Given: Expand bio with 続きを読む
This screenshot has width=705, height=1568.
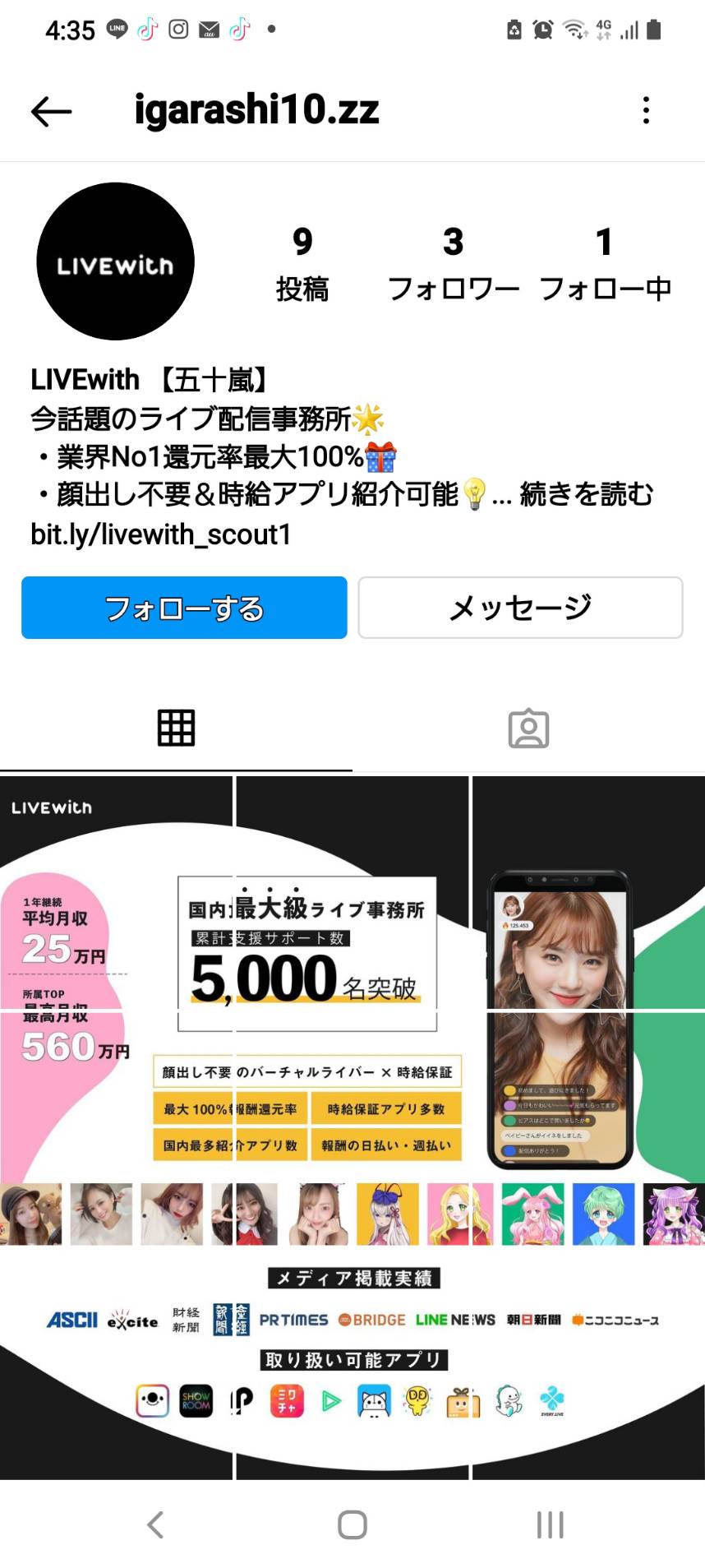Looking at the screenshot, I should click(x=587, y=494).
